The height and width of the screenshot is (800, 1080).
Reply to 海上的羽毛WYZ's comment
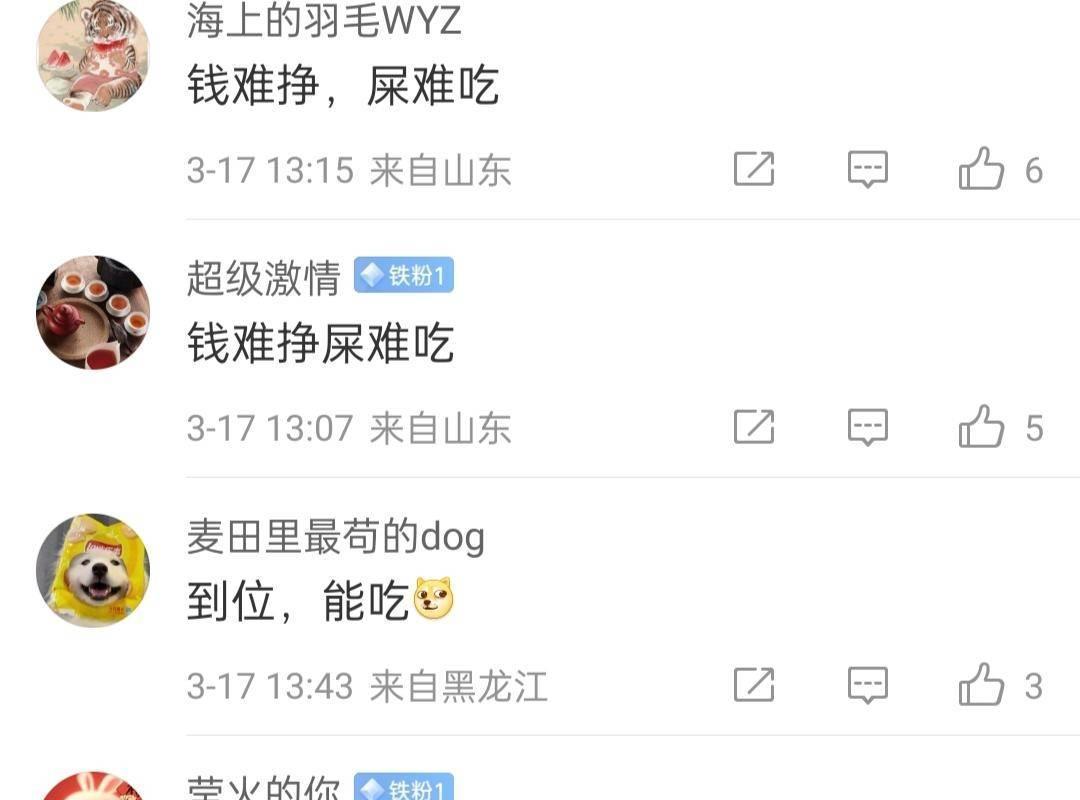click(867, 169)
